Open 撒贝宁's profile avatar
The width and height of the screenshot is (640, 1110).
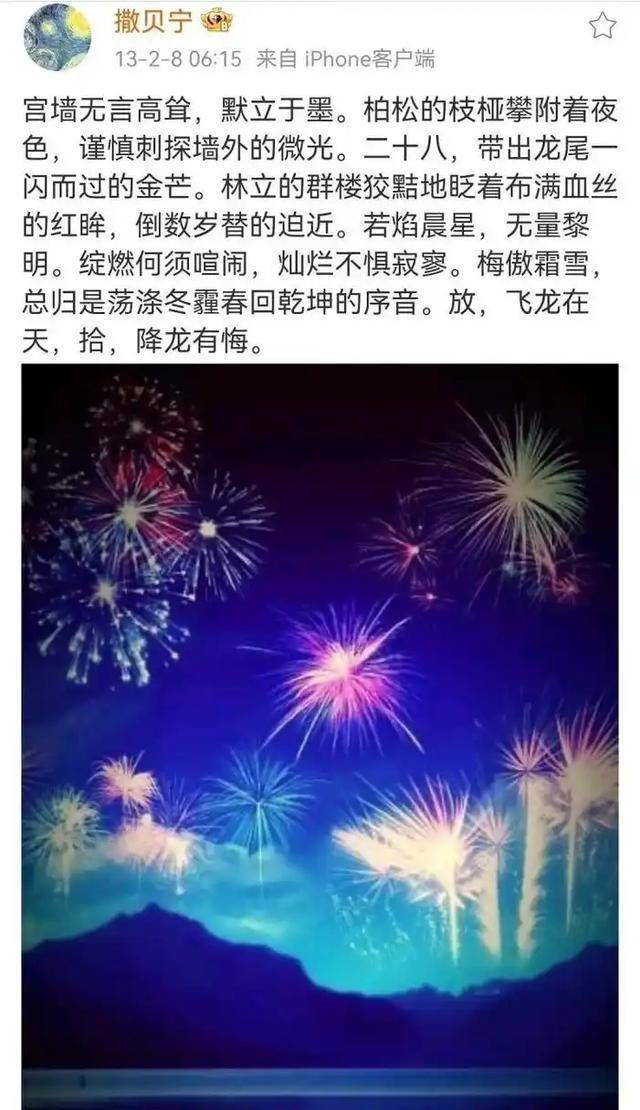57,37
